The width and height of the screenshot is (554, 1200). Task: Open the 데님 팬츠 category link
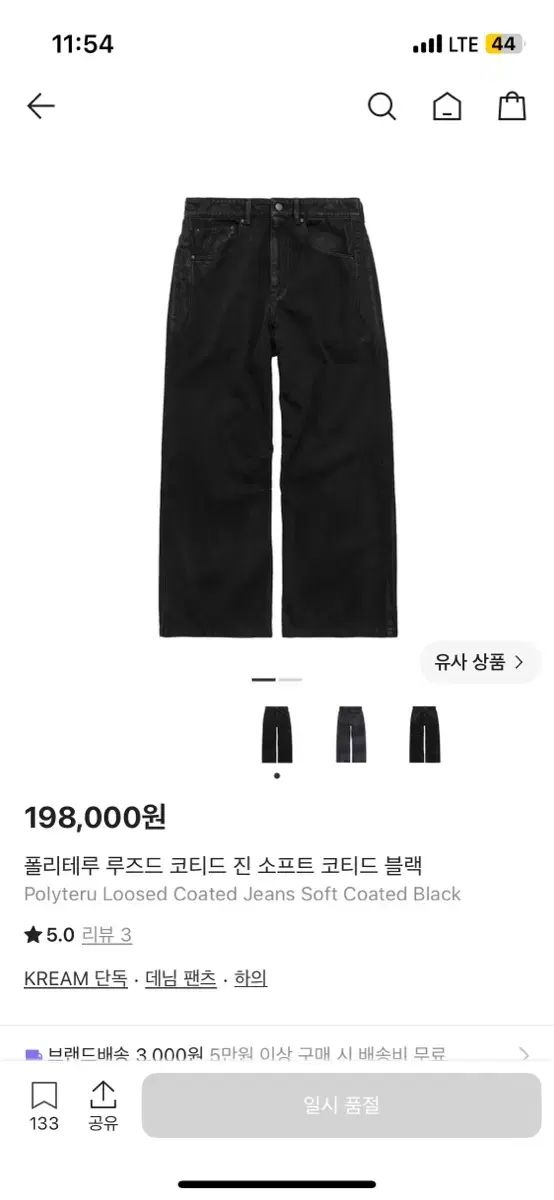click(x=181, y=979)
